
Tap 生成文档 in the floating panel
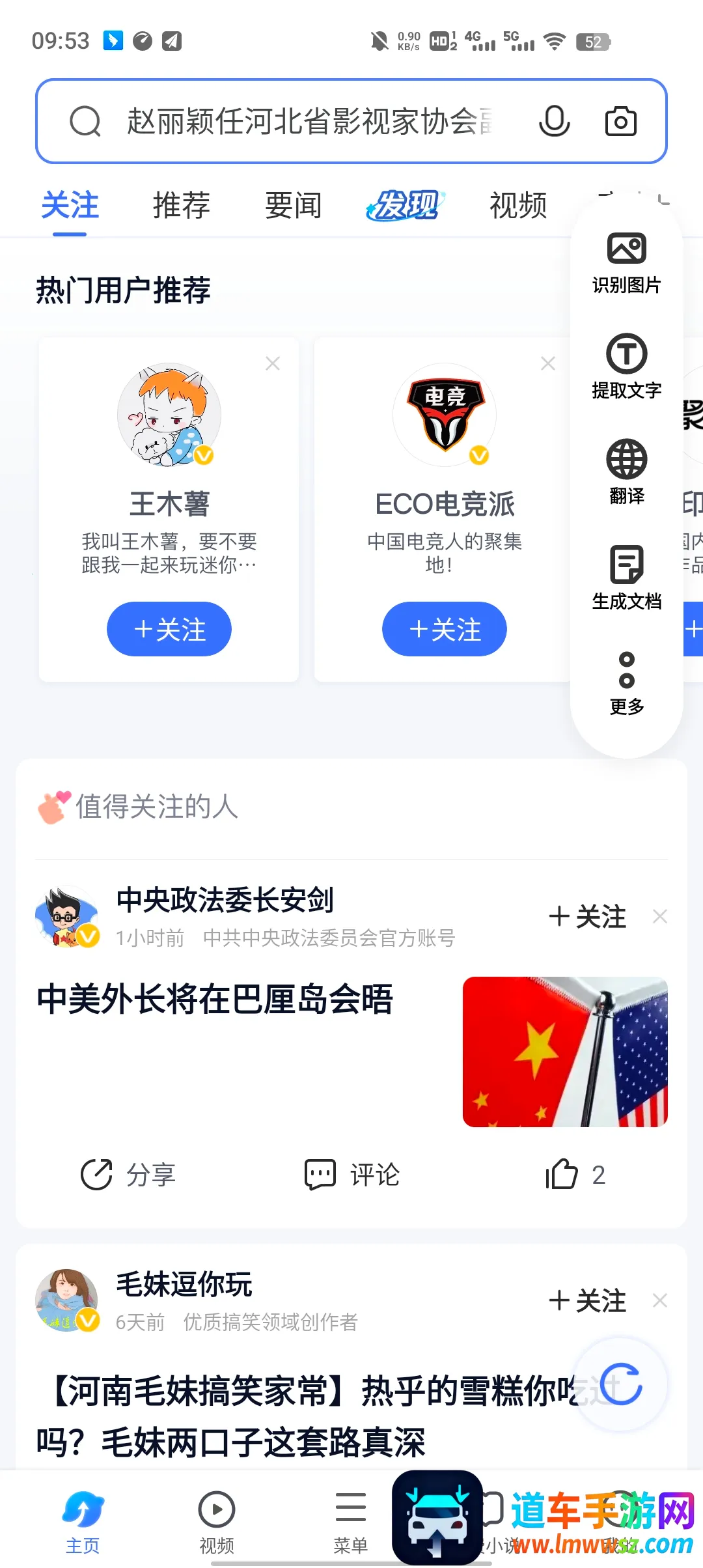[626, 578]
